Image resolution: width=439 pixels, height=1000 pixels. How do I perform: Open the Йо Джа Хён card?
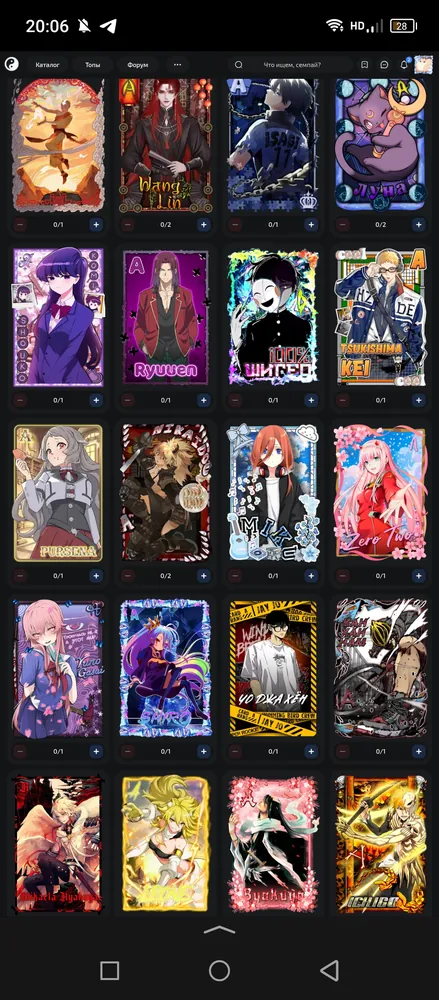coord(273,668)
